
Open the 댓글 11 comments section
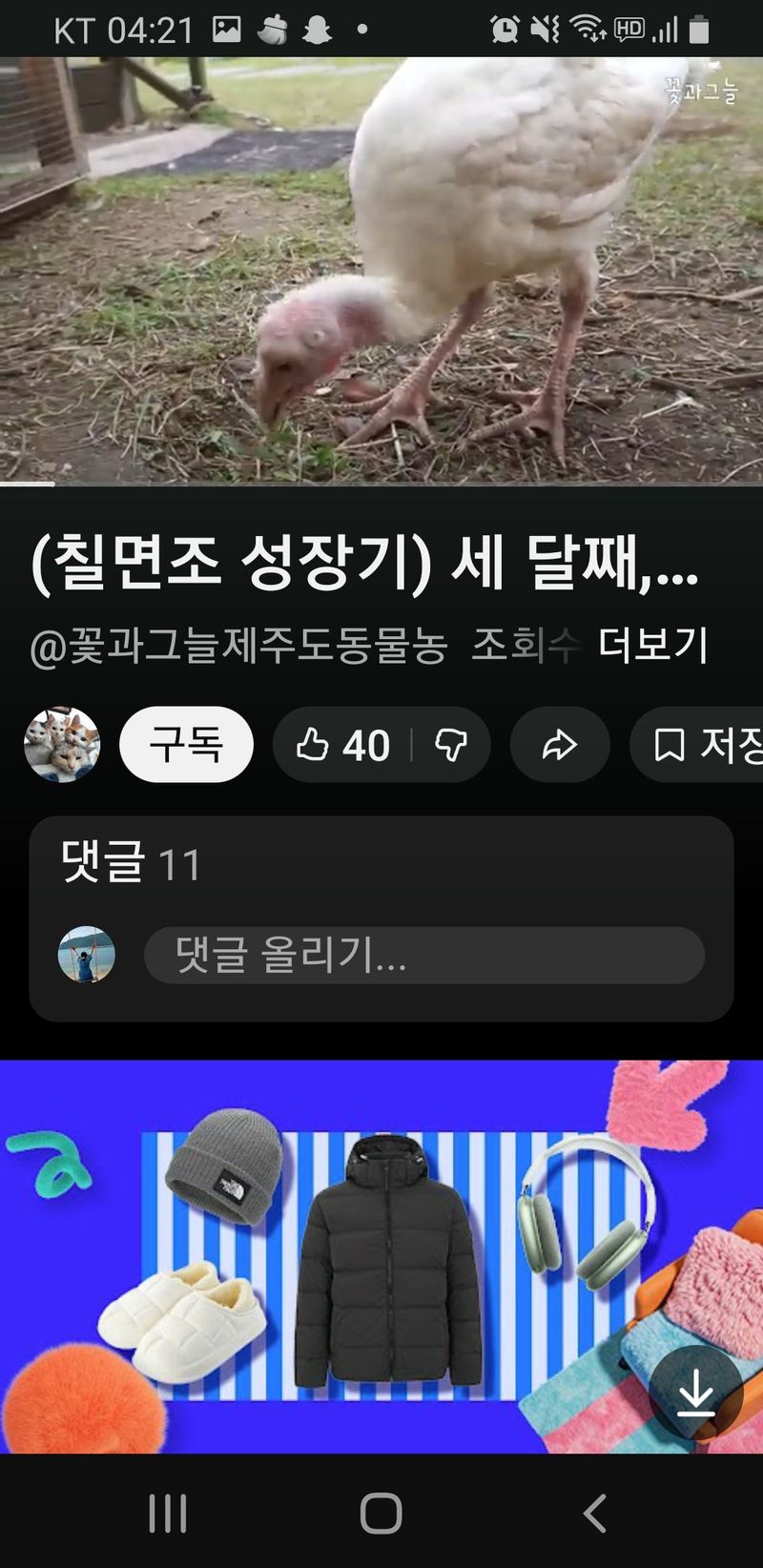[x=131, y=864]
